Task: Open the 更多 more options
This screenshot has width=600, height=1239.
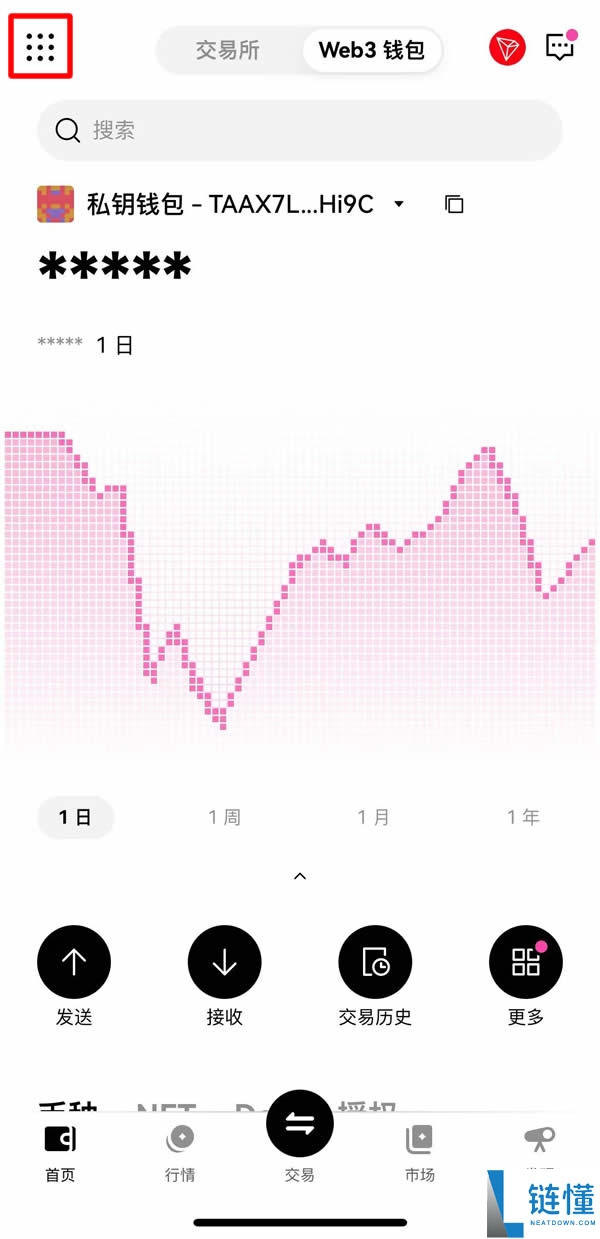Action: click(x=525, y=962)
